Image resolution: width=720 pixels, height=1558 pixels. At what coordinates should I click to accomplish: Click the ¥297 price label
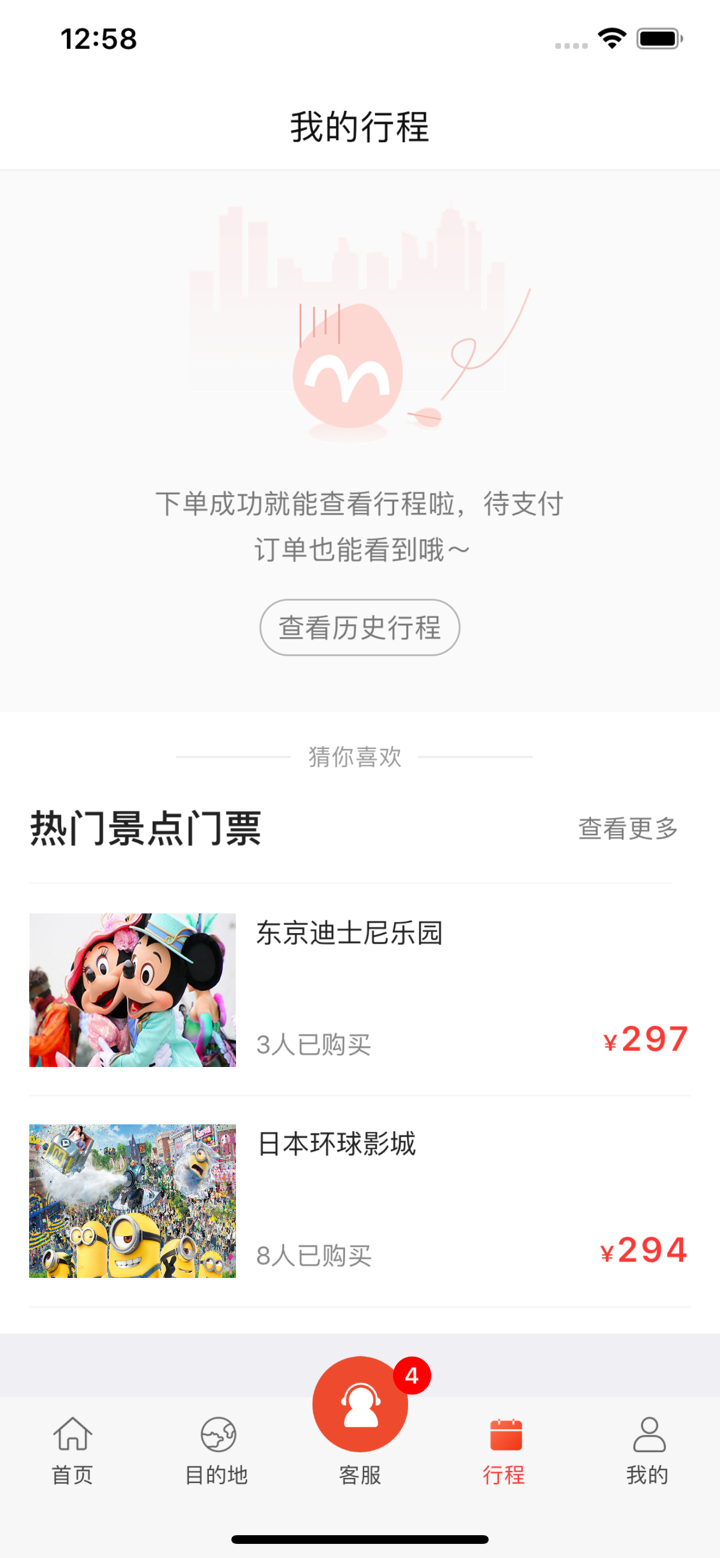(x=645, y=1039)
